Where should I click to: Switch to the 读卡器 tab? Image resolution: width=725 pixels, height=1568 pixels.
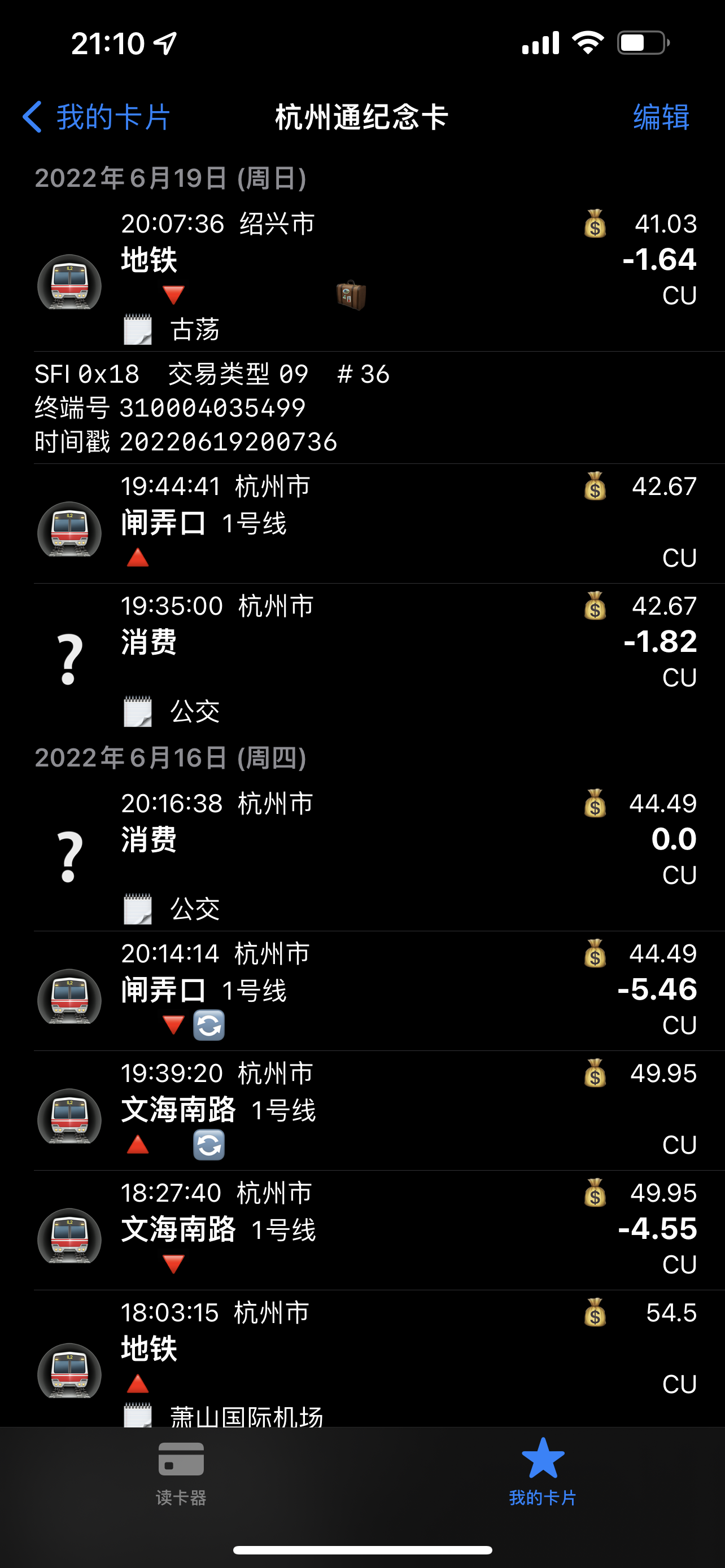pos(181,1472)
